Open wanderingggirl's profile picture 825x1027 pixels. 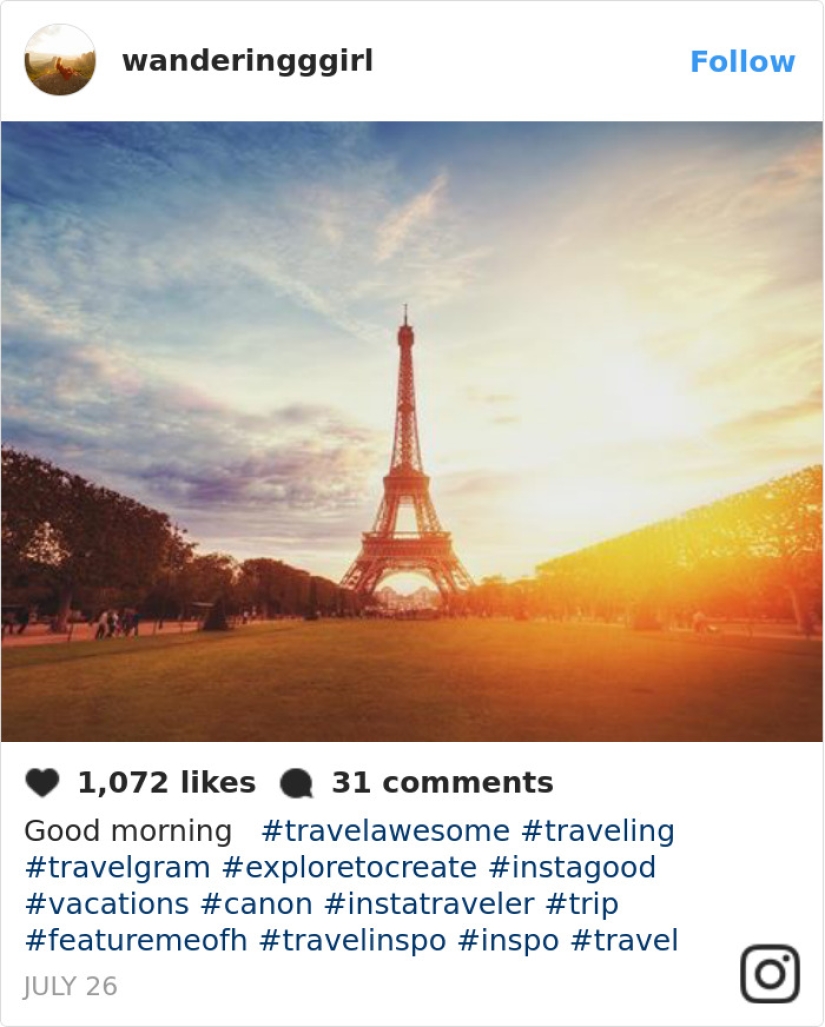pyautogui.click(x=61, y=61)
